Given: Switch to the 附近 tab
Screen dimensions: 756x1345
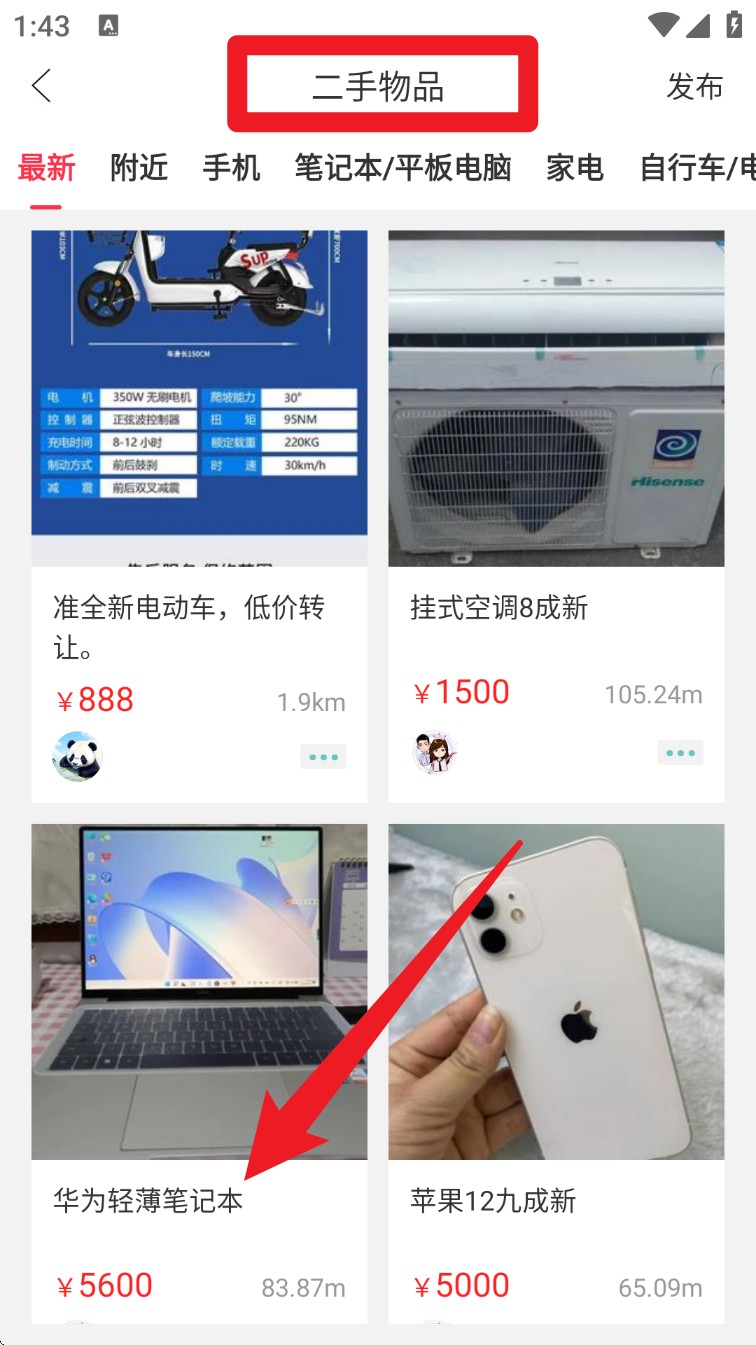Looking at the screenshot, I should 139,168.
